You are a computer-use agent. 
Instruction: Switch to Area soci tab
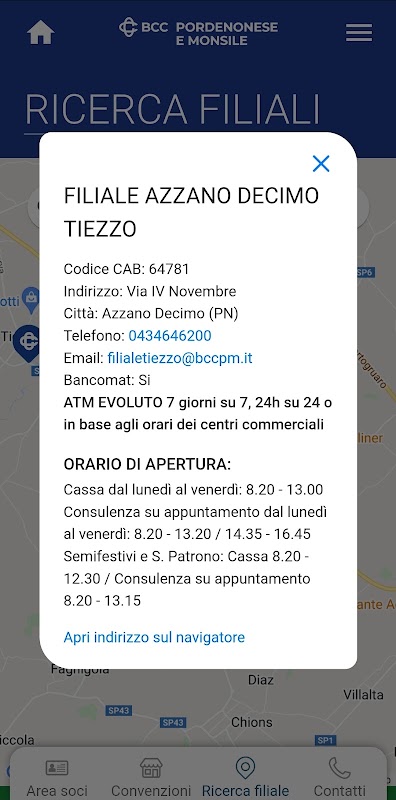click(x=57, y=777)
